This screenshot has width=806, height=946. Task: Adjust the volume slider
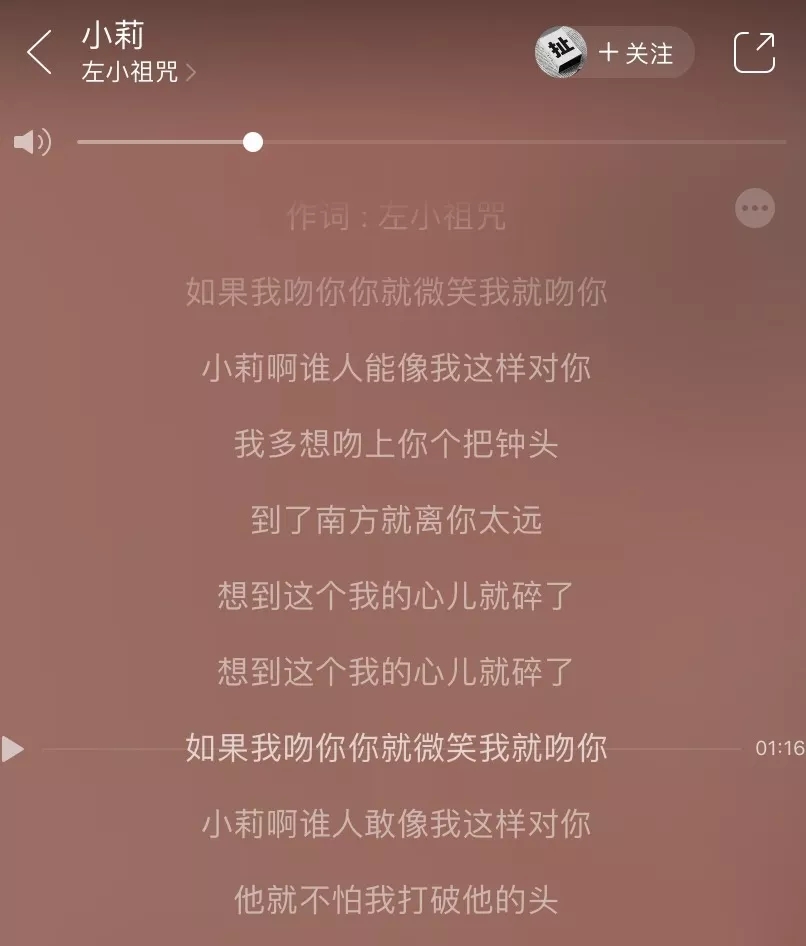[253, 142]
